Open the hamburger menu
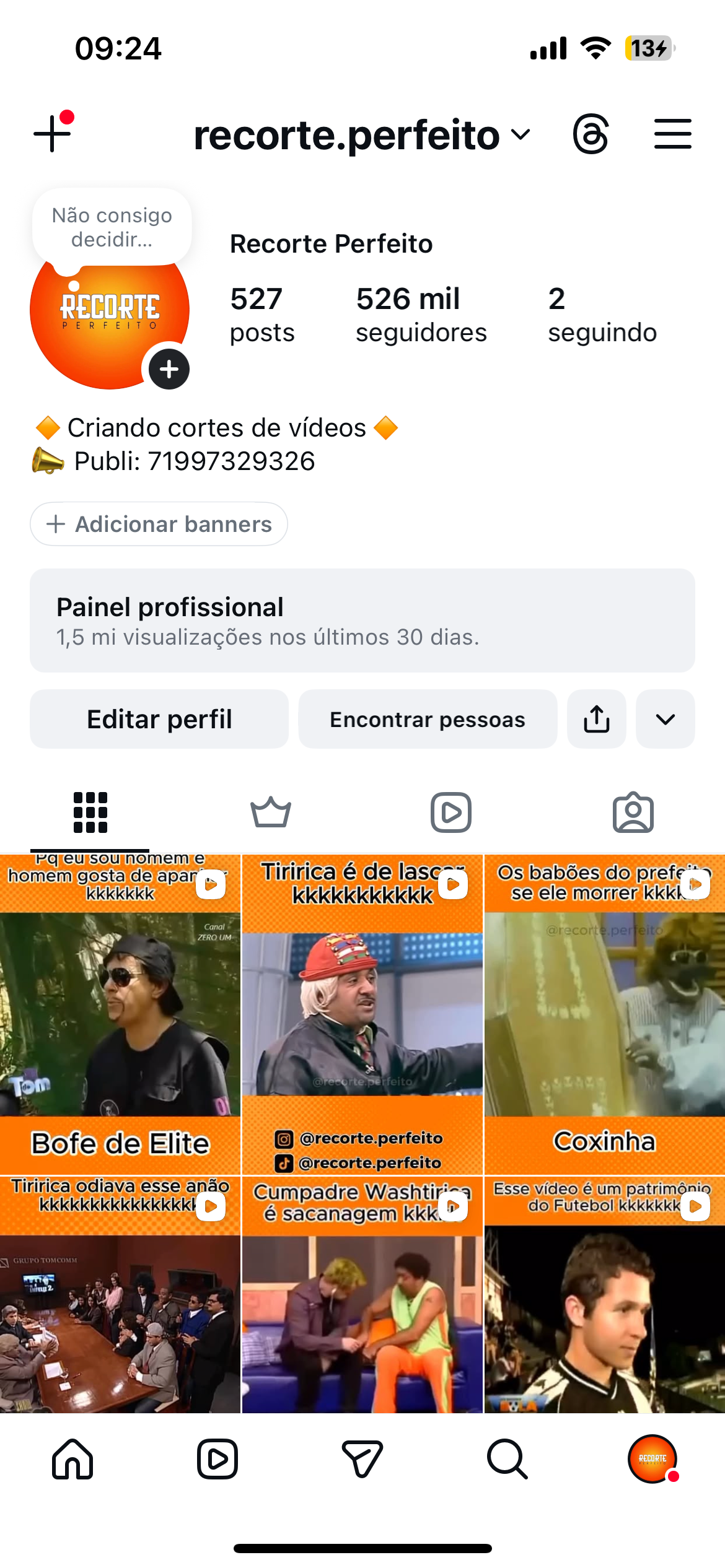725x1568 pixels. tap(672, 134)
